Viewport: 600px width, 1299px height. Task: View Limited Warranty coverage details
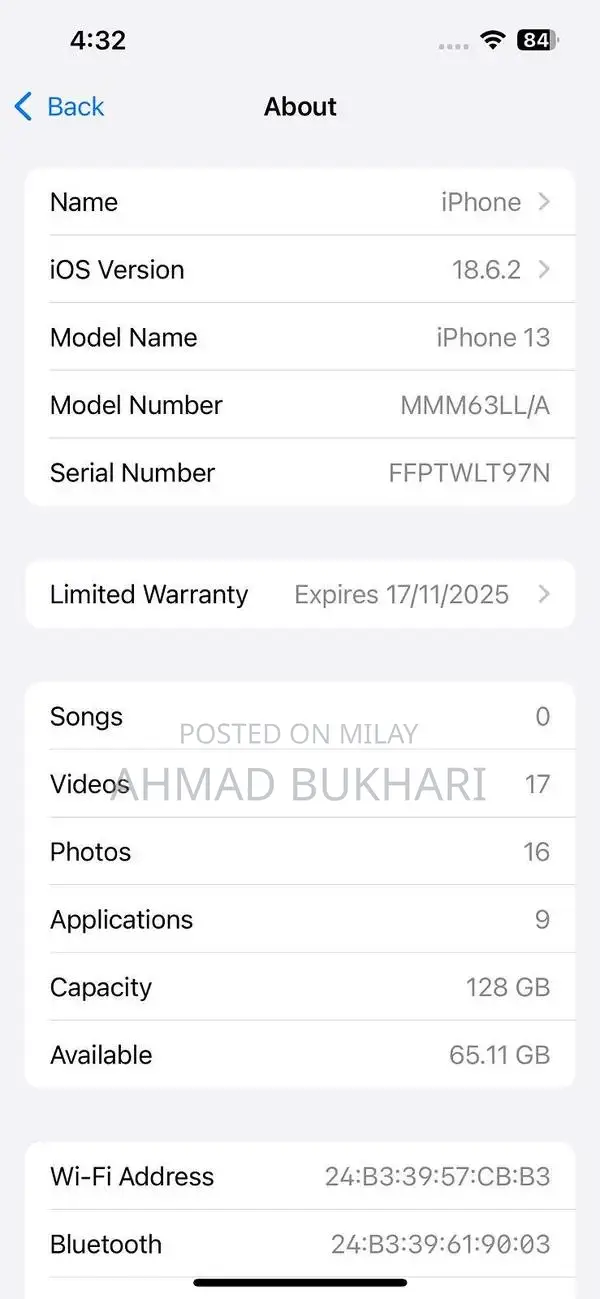click(300, 595)
